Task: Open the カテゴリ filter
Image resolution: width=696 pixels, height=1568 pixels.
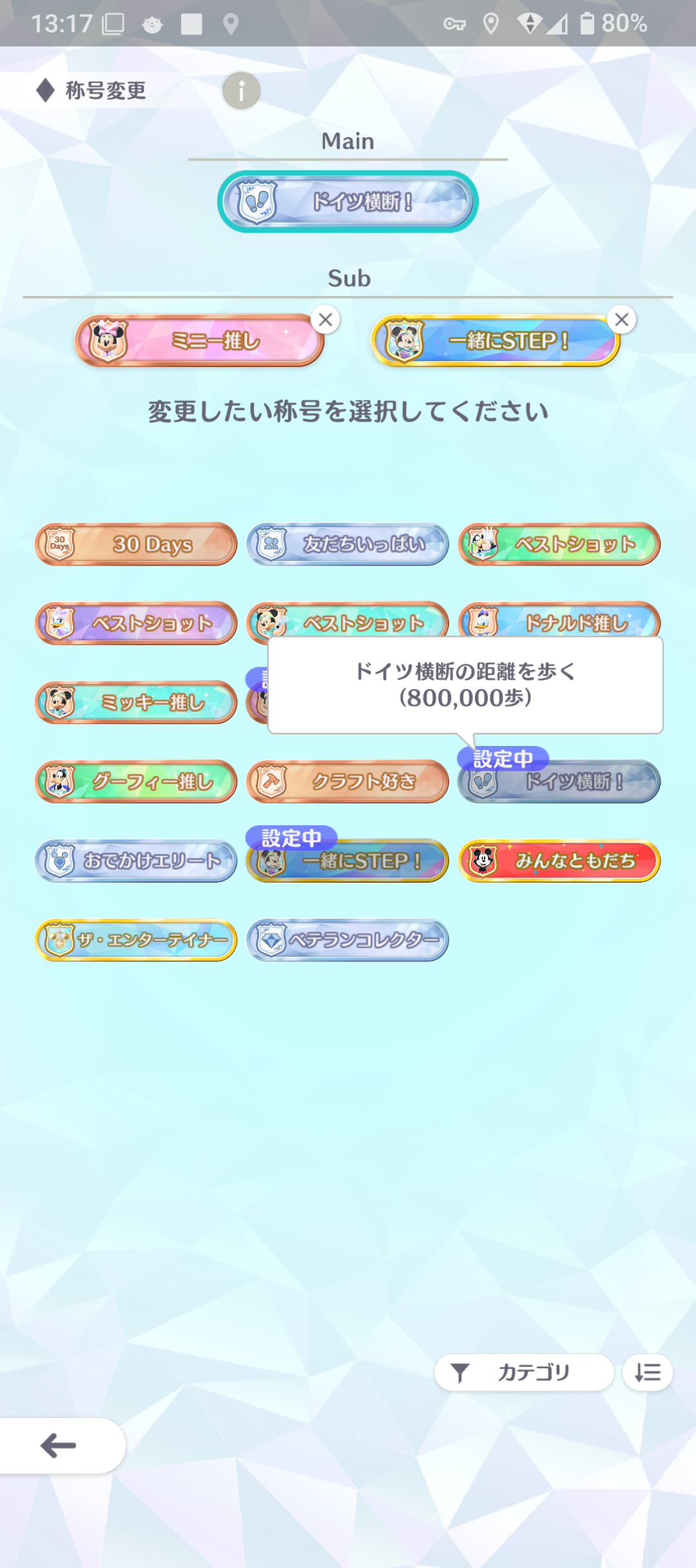Action: tap(524, 1373)
